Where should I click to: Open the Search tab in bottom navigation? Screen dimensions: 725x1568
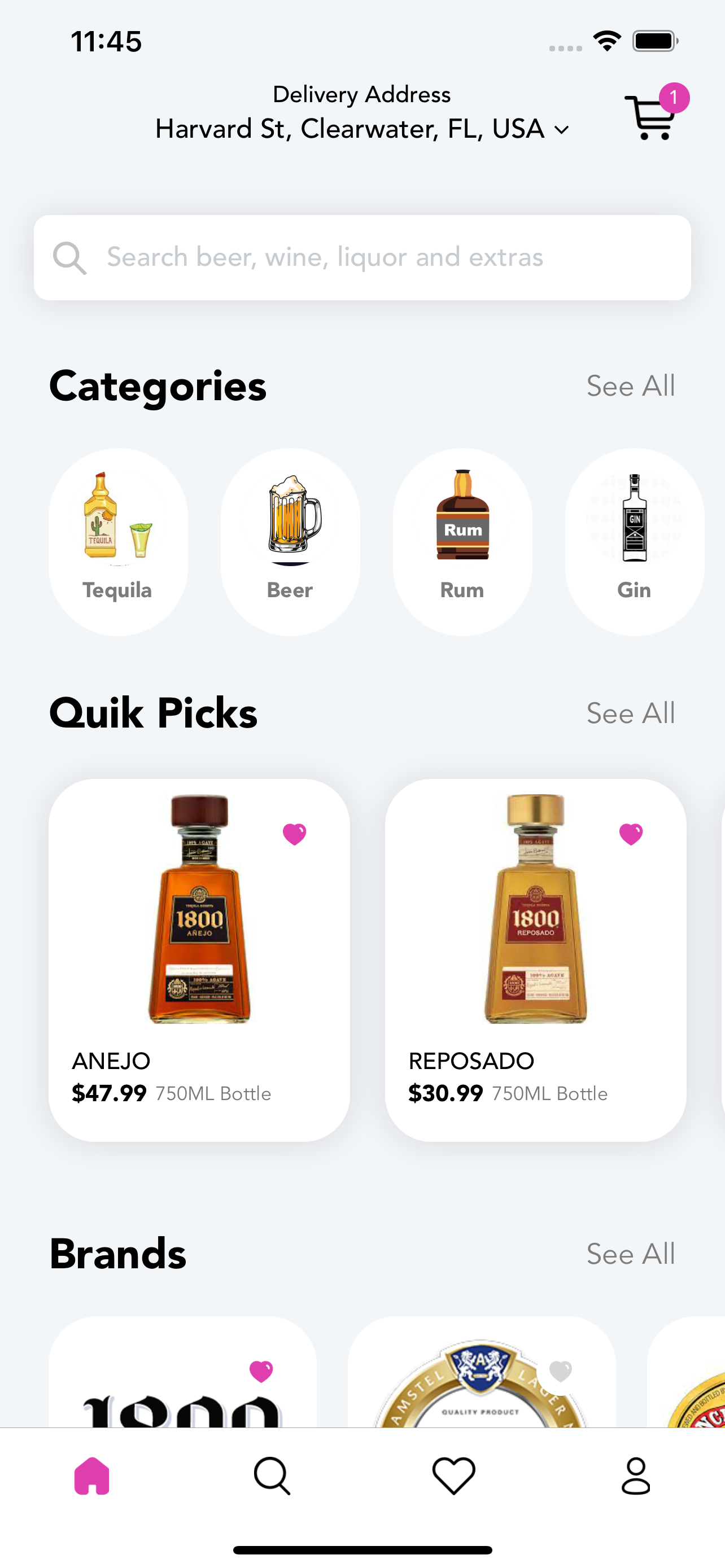(272, 1474)
